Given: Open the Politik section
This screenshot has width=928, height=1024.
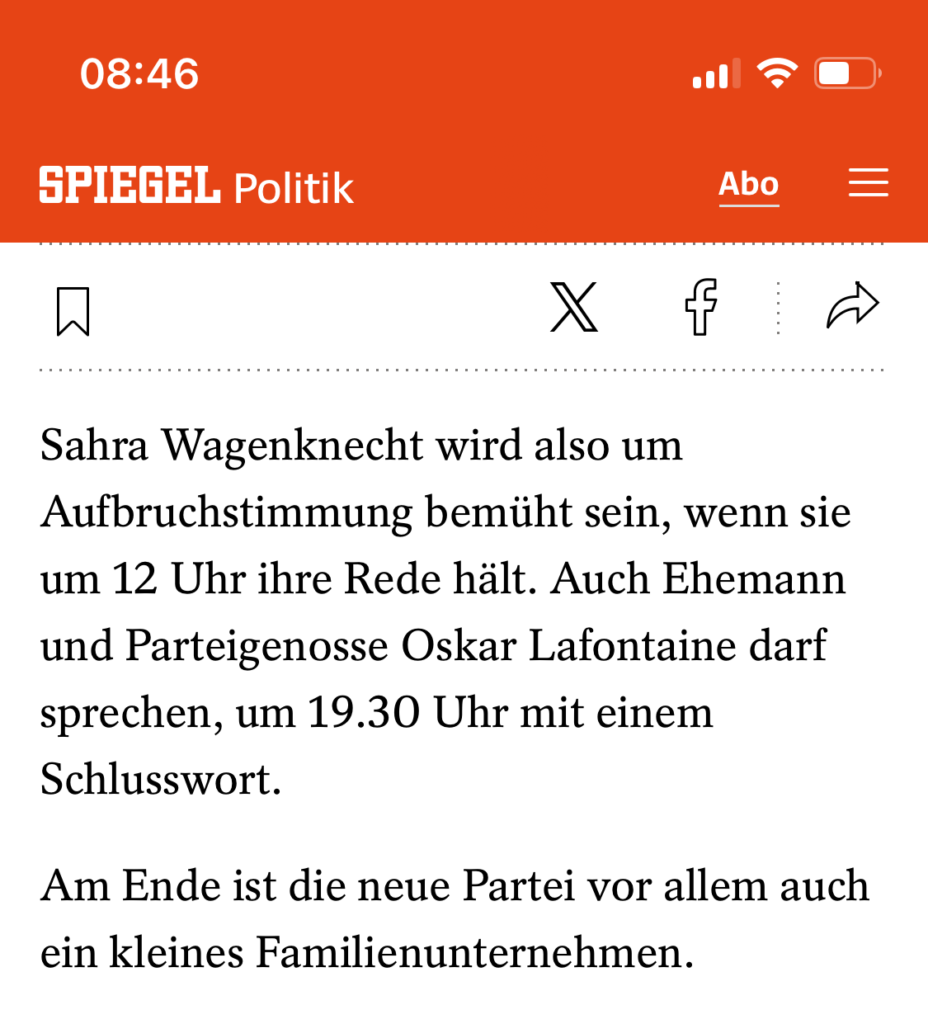Looking at the screenshot, I should (294, 187).
